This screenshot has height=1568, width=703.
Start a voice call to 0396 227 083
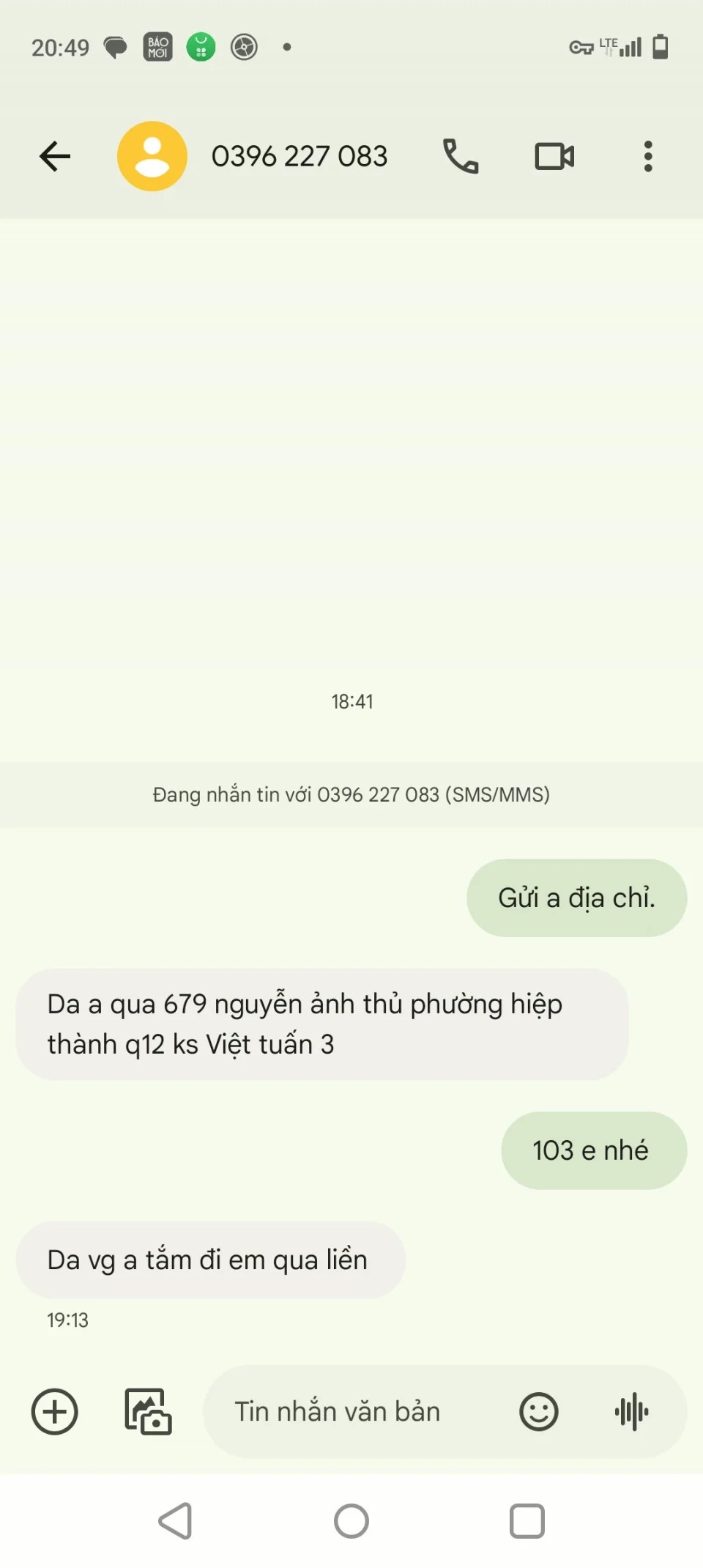click(461, 156)
